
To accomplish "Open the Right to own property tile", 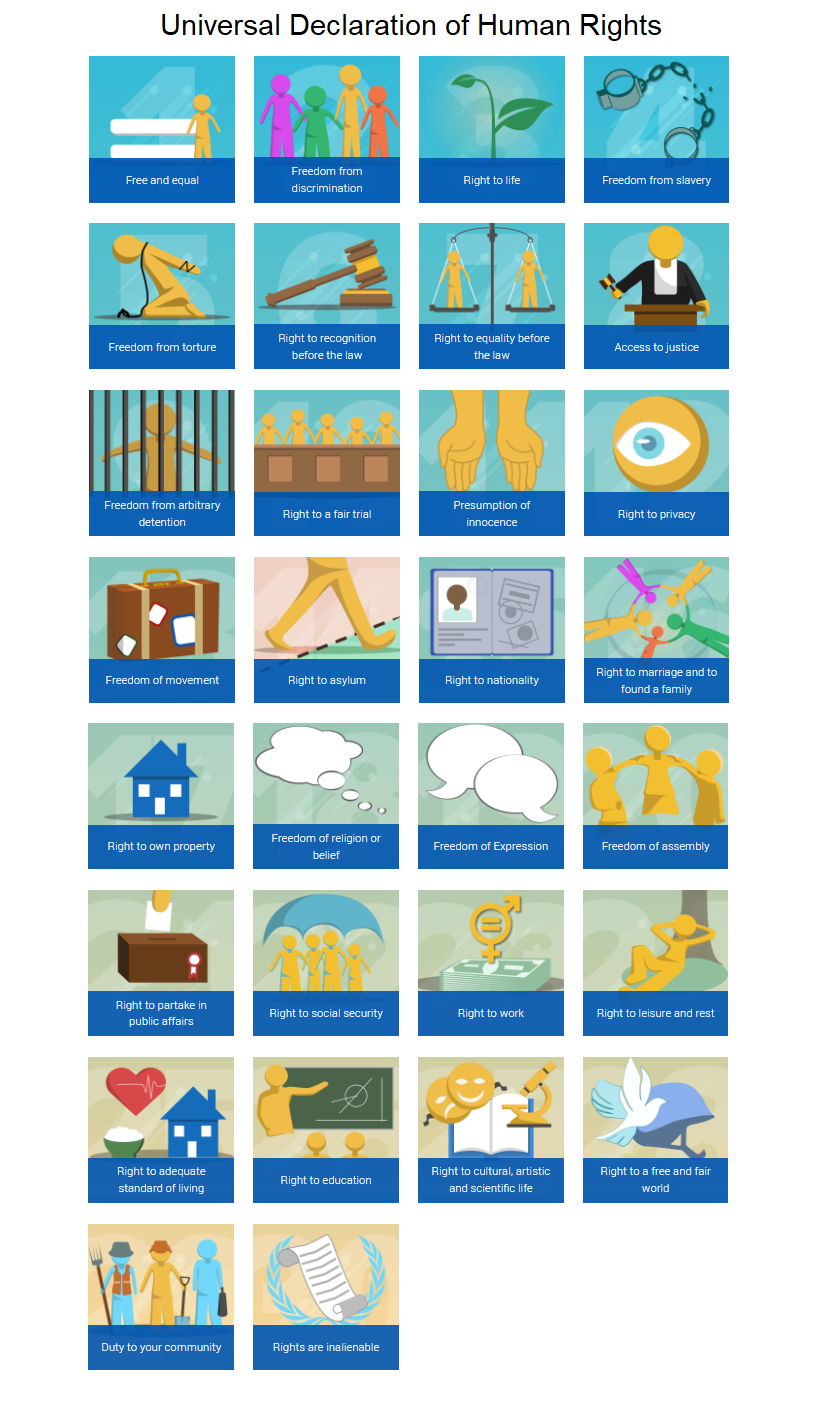I will click(161, 796).
